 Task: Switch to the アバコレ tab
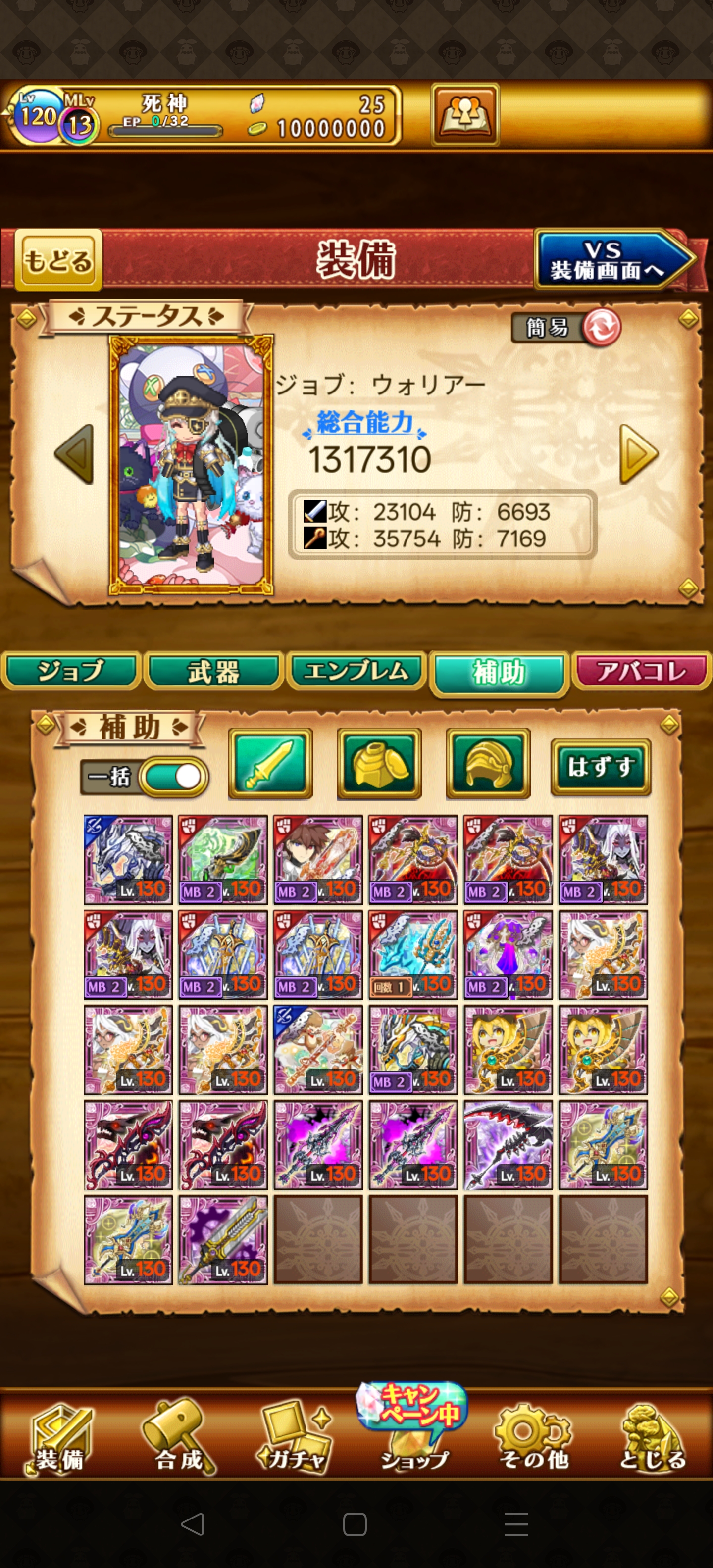641,671
